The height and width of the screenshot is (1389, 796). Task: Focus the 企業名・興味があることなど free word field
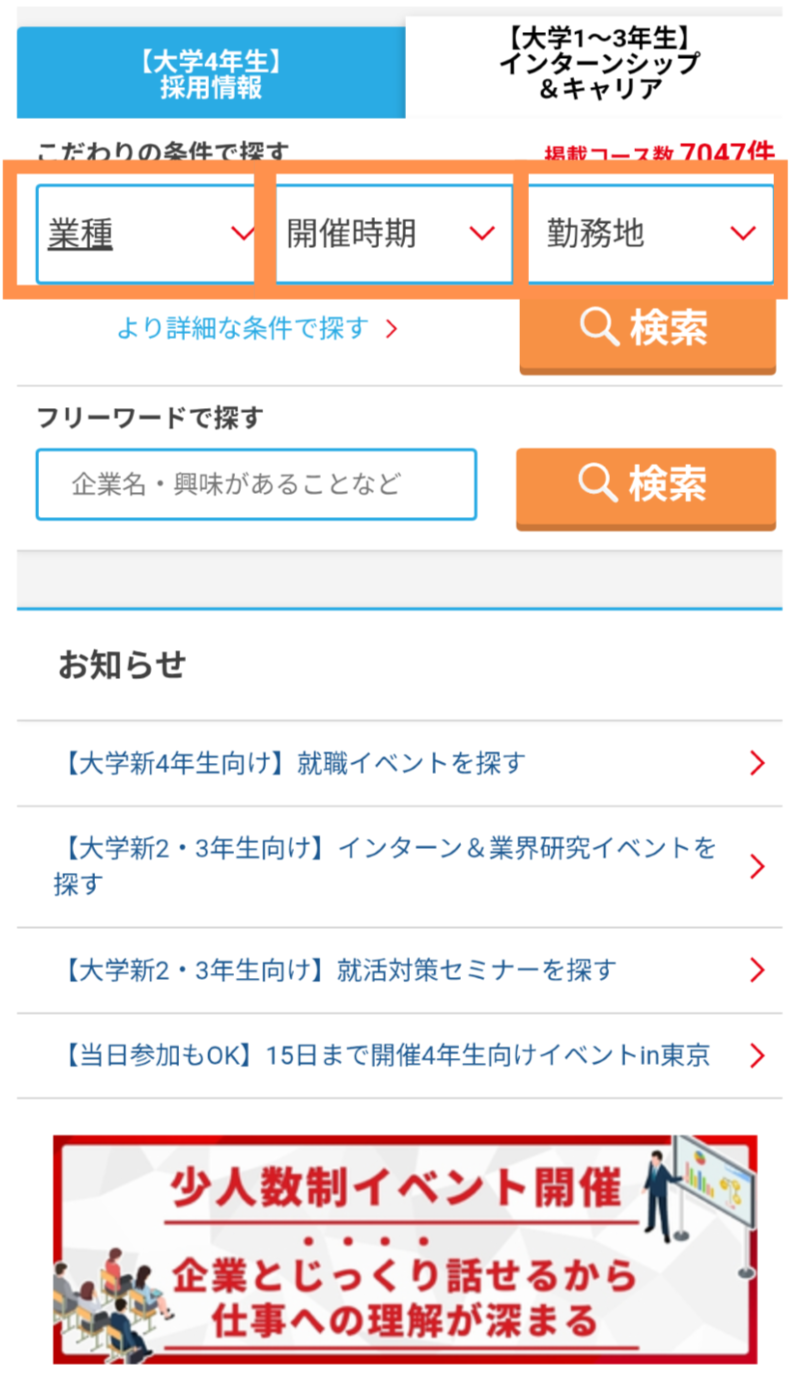click(256, 485)
